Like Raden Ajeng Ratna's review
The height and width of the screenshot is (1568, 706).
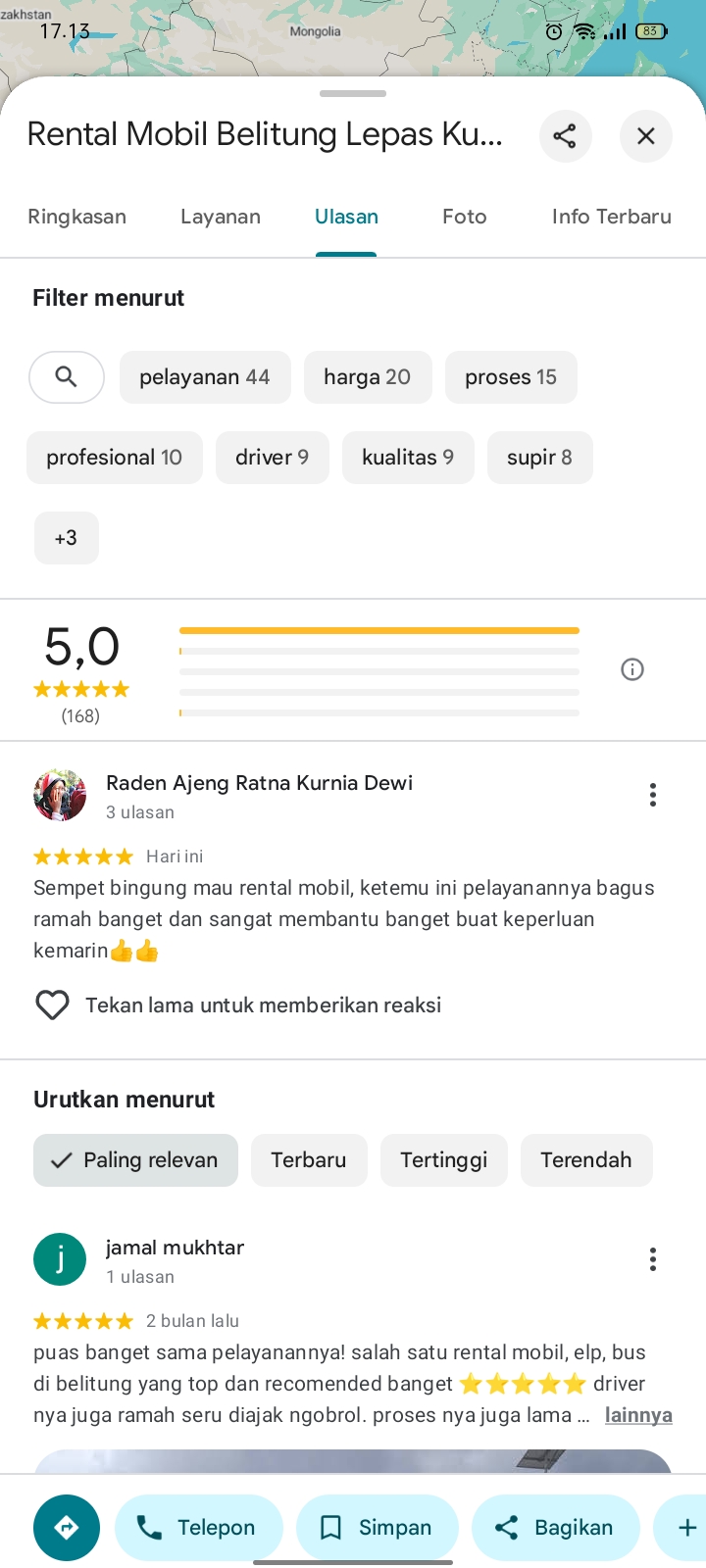52,1005
